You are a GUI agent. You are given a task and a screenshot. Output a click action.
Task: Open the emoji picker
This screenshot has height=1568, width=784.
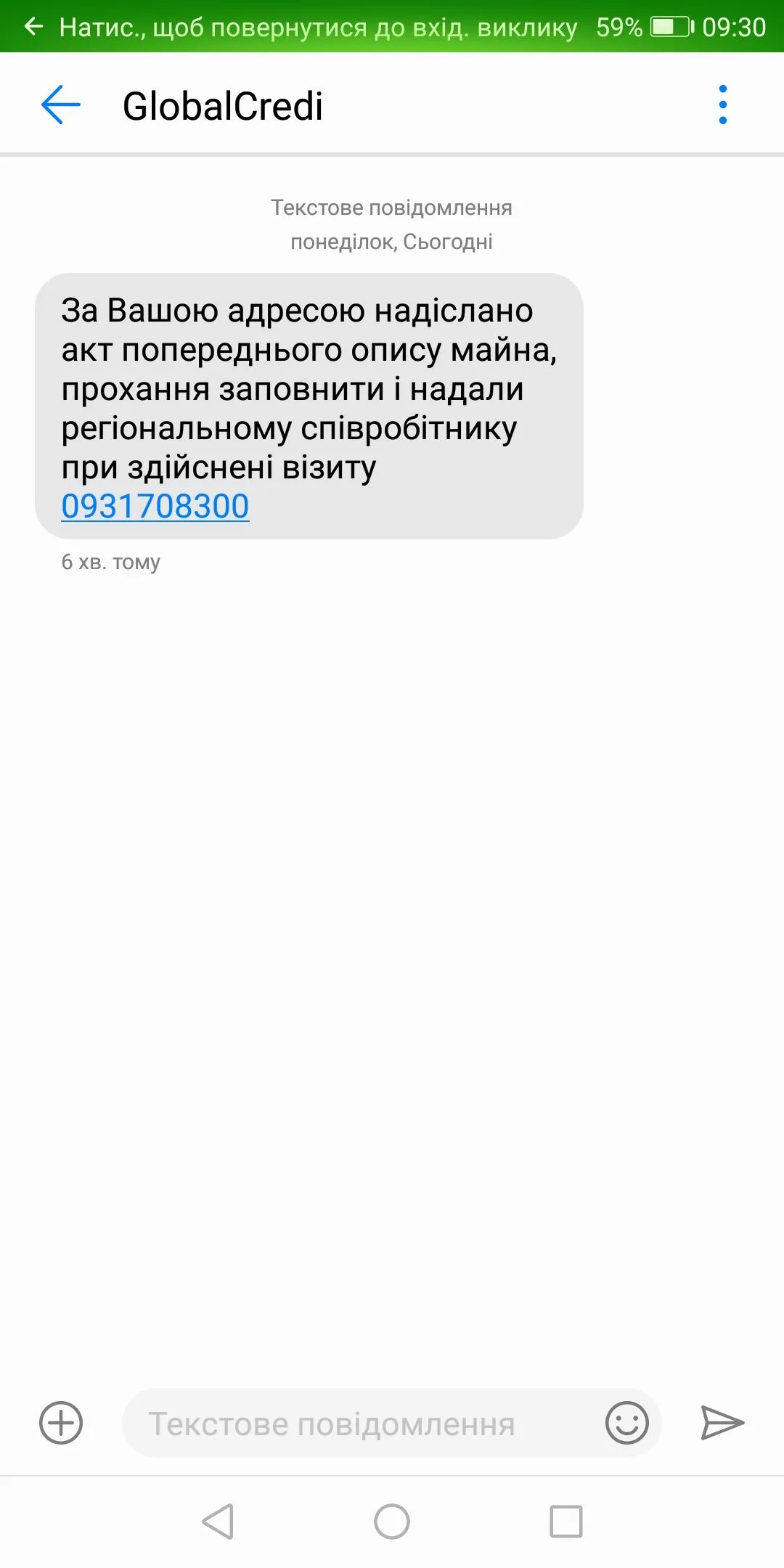click(626, 1423)
